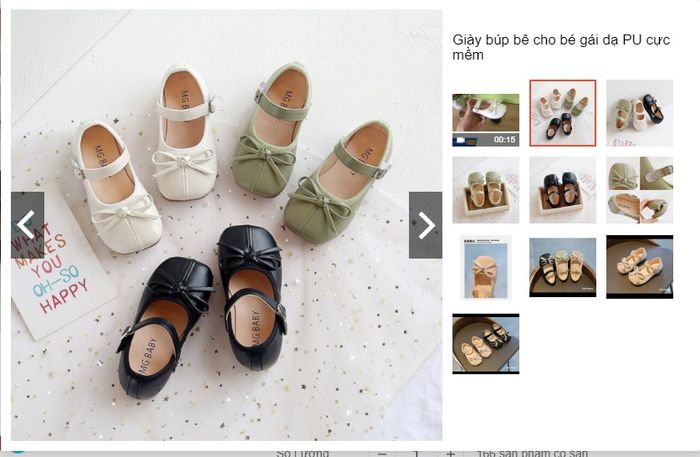Go to the previous product image
Image resolution: width=700 pixels, height=457 pixels.
pyautogui.click(x=27, y=225)
